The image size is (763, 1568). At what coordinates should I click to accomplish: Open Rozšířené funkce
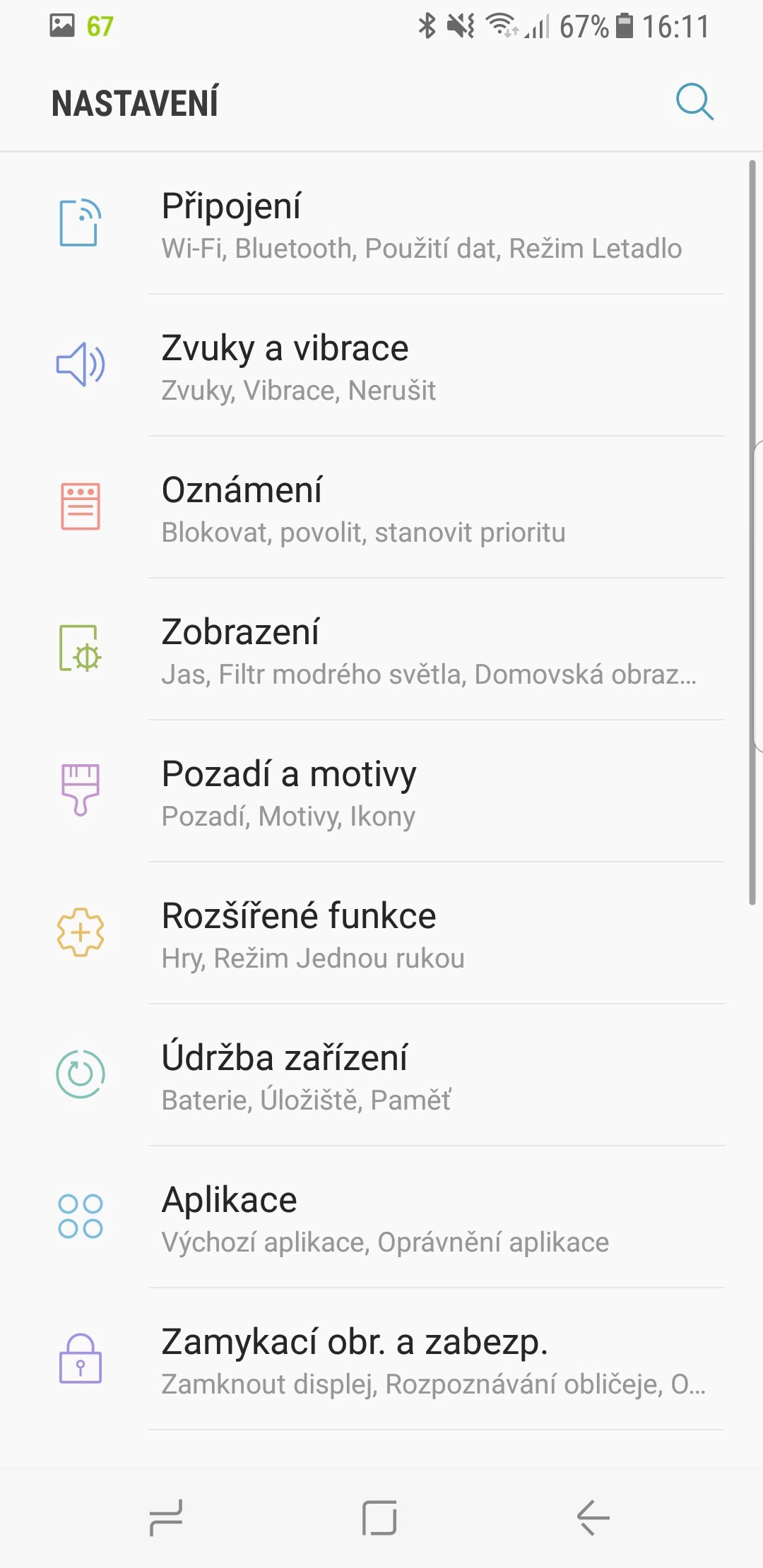(381, 934)
